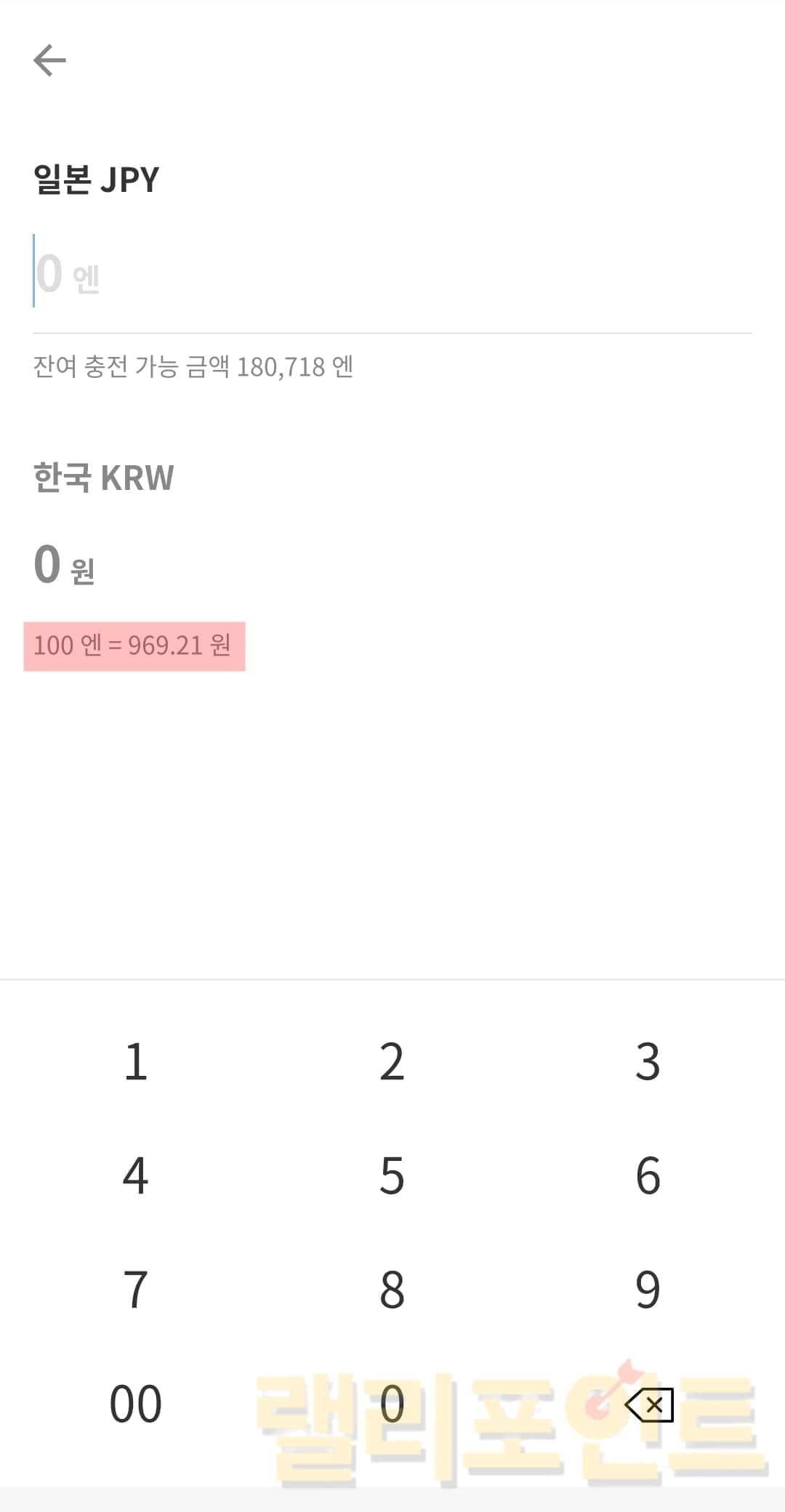The image size is (785, 1512).
Task: Delete the last digit with backspace
Action: click(x=649, y=1405)
